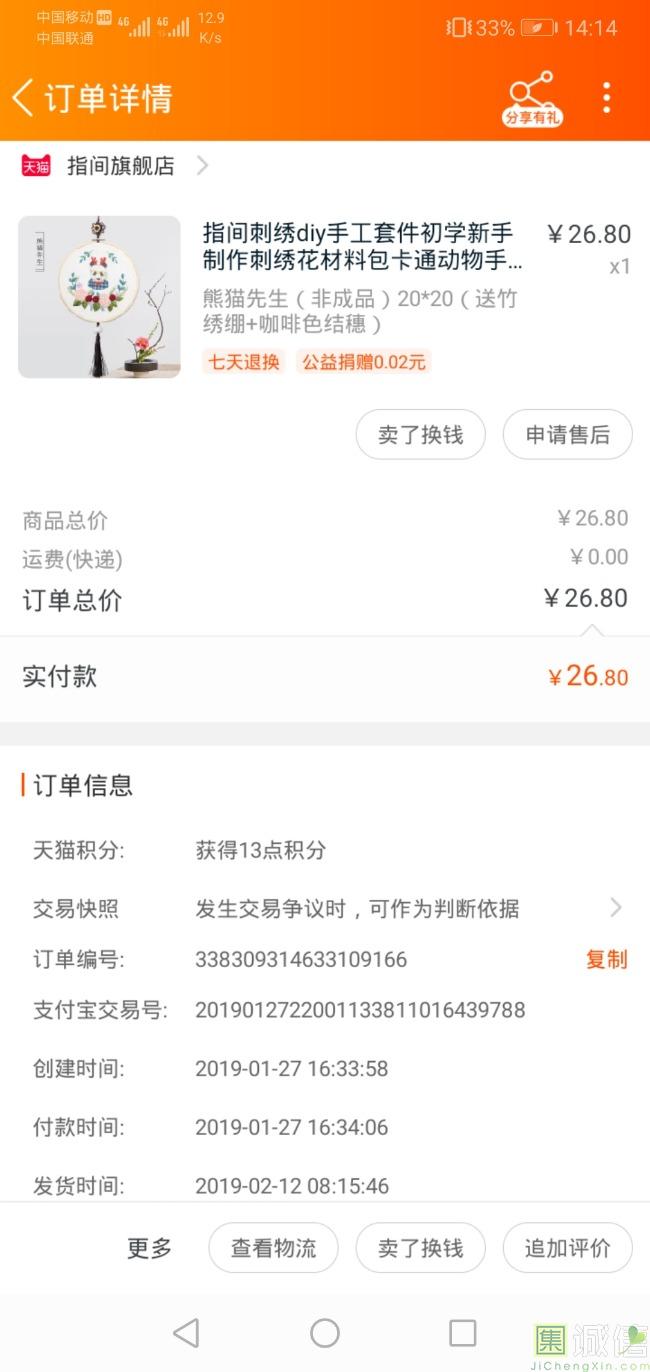This screenshot has width=650, height=1372.
Task: Copy the order number with 复制
Action: (x=606, y=960)
